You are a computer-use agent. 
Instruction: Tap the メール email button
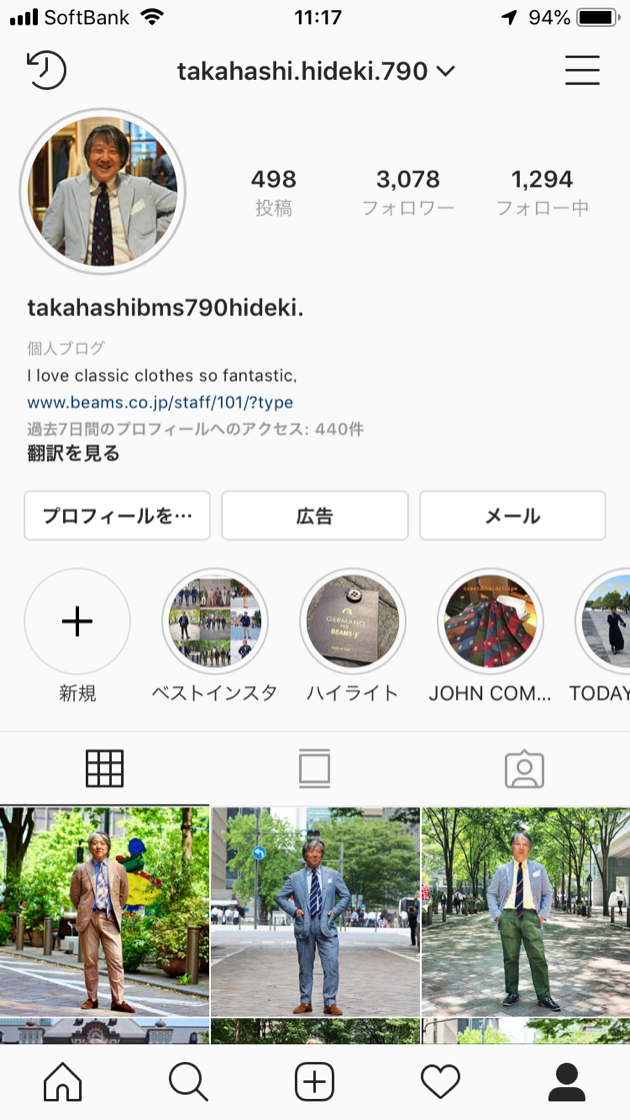click(x=512, y=516)
